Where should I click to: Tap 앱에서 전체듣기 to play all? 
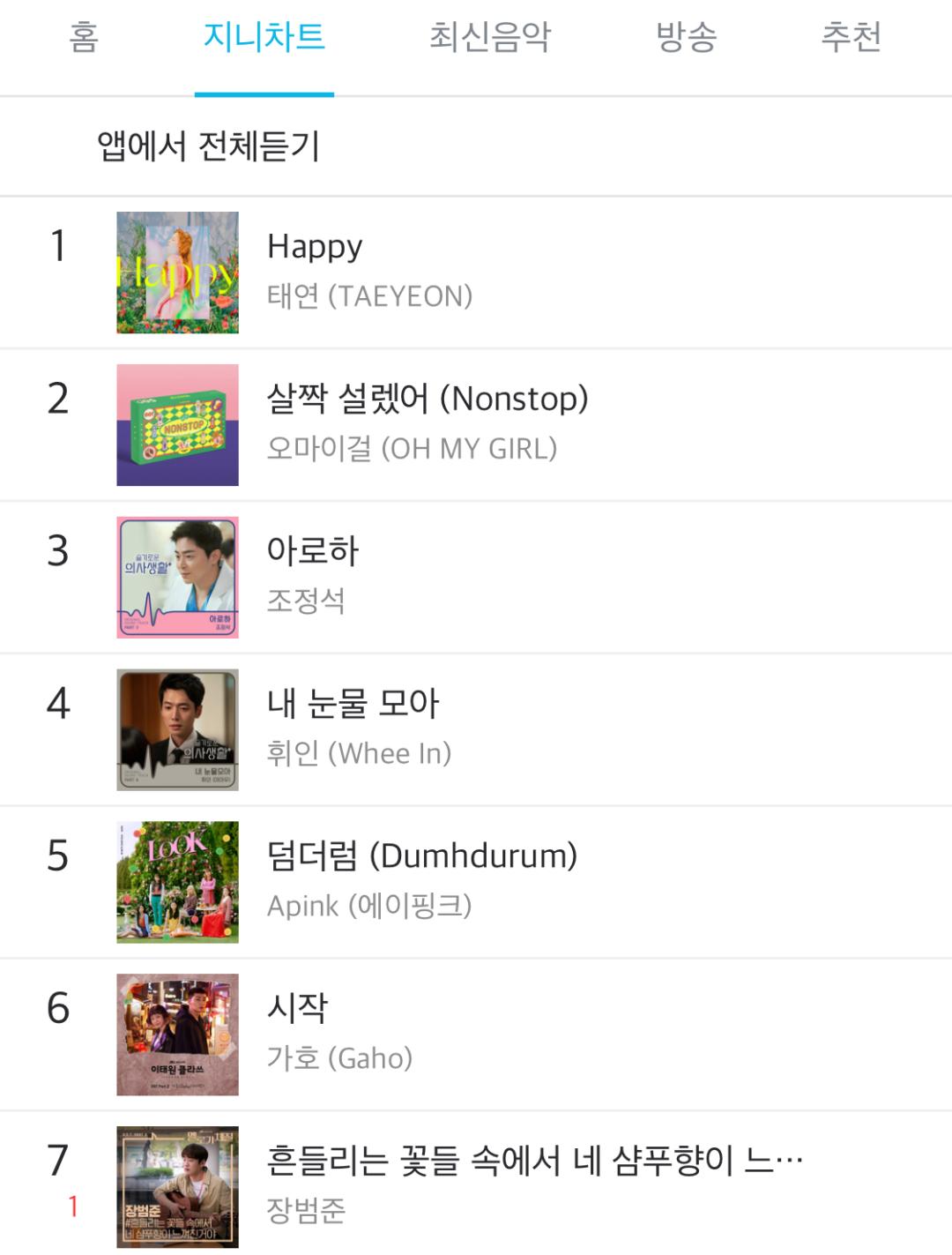pos(208,146)
